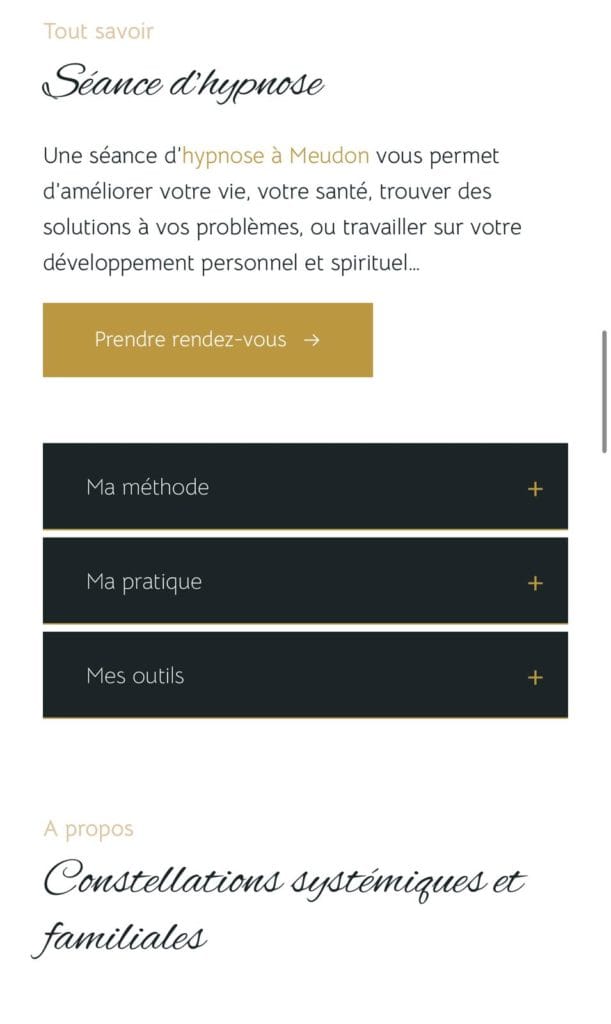Expand the Ma méthode section
The height and width of the screenshot is (1024, 611).
pos(305,487)
